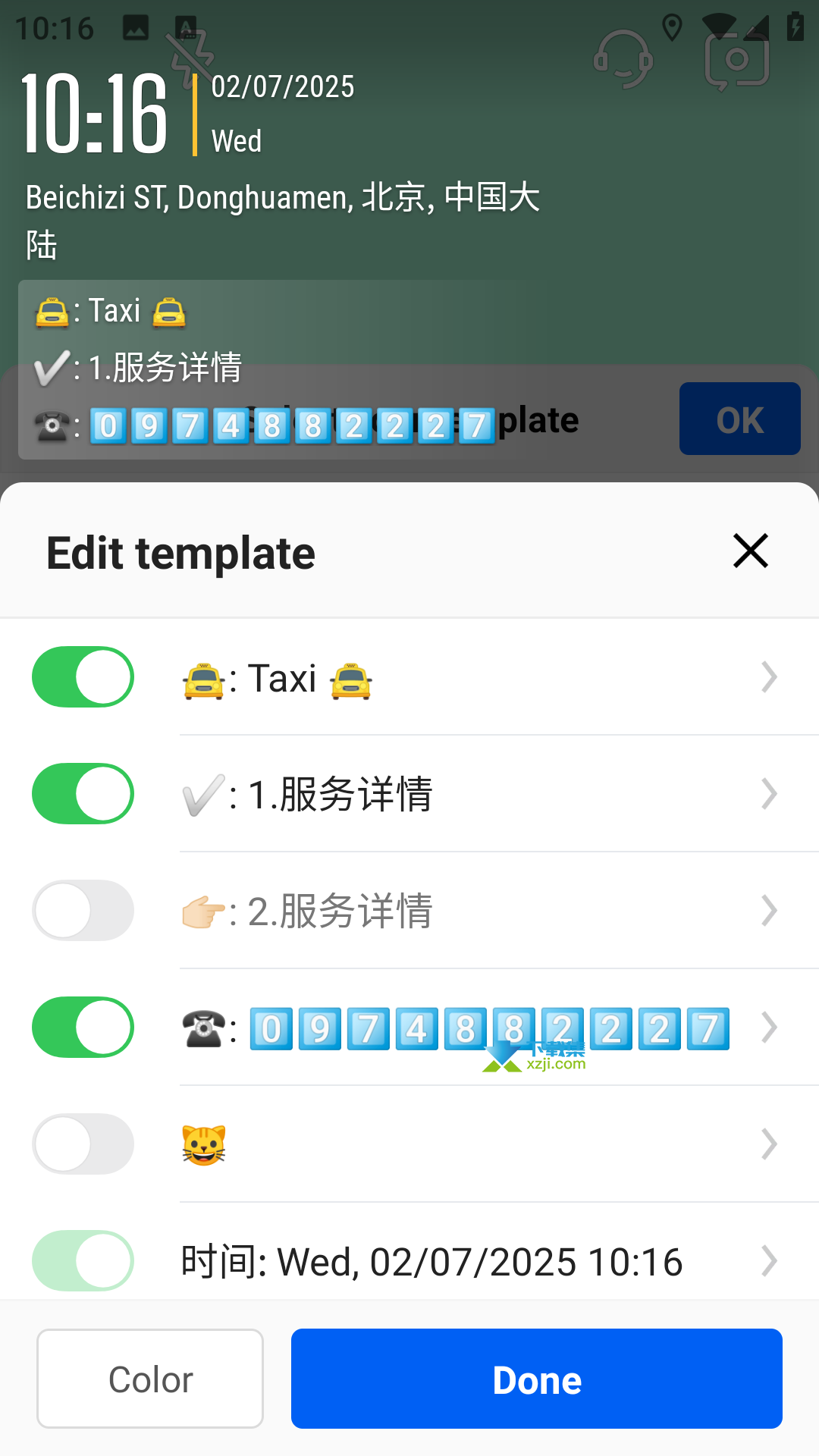Close the Edit template sheet
The image size is (819, 1456).
(751, 551)
